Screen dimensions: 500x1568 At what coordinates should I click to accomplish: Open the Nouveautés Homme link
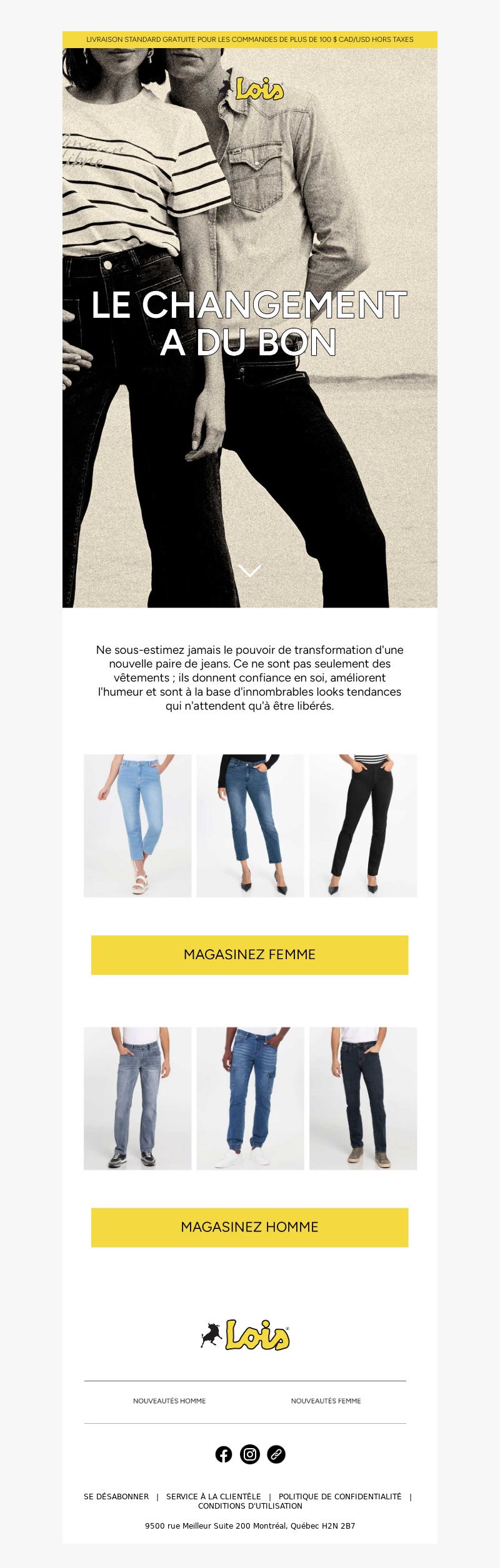(169, 1401)
